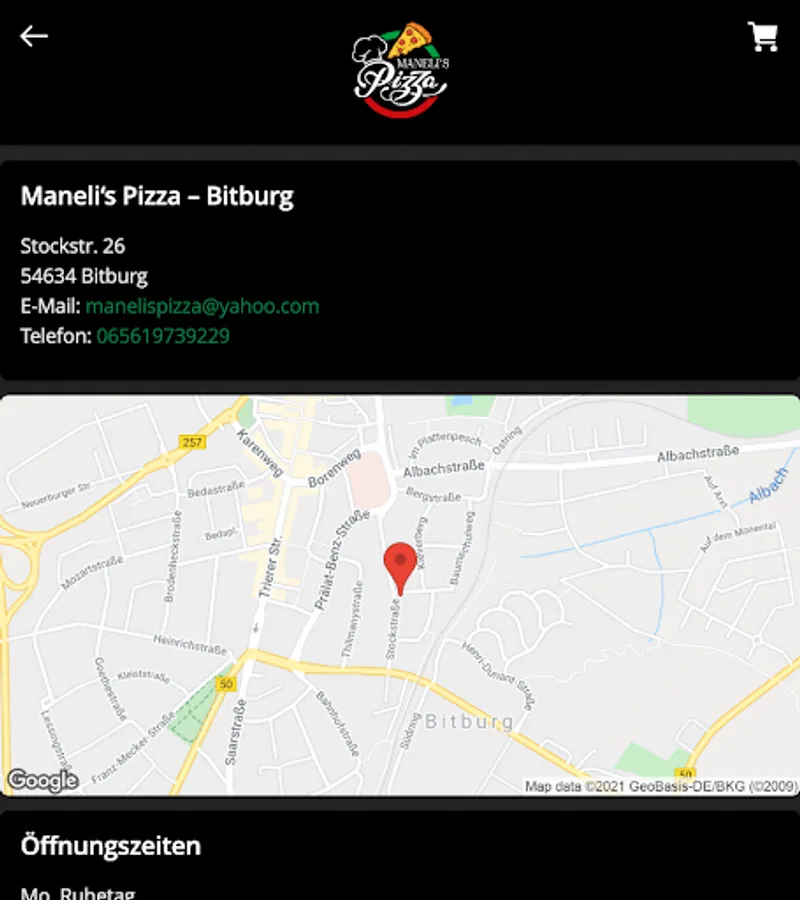Tap the red location pin on the map
Image resolution: width=800 pixels, height=900 pixels.
[x=400, y=567]
